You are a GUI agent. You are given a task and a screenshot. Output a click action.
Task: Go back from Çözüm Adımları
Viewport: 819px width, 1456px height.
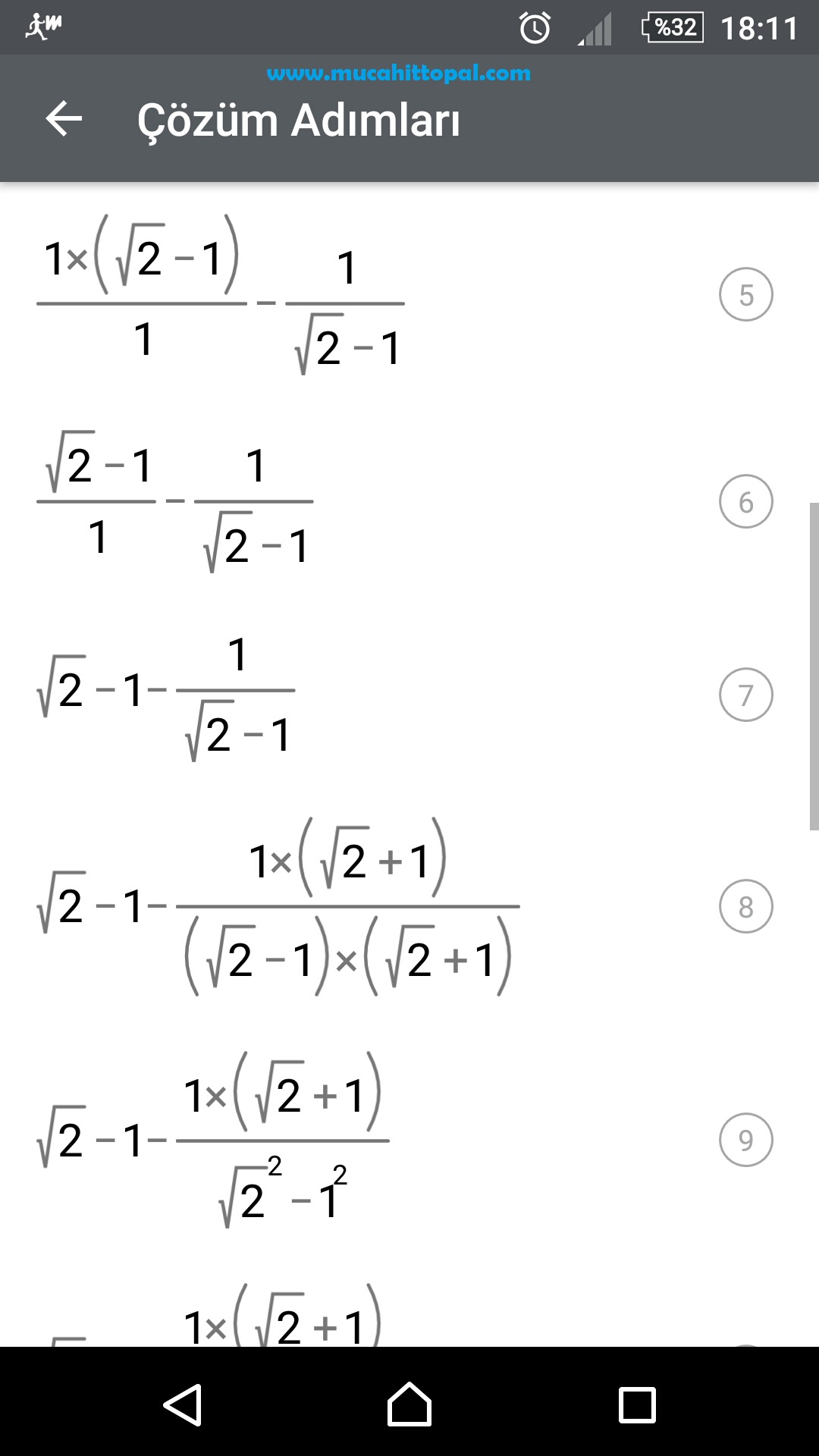64,119
